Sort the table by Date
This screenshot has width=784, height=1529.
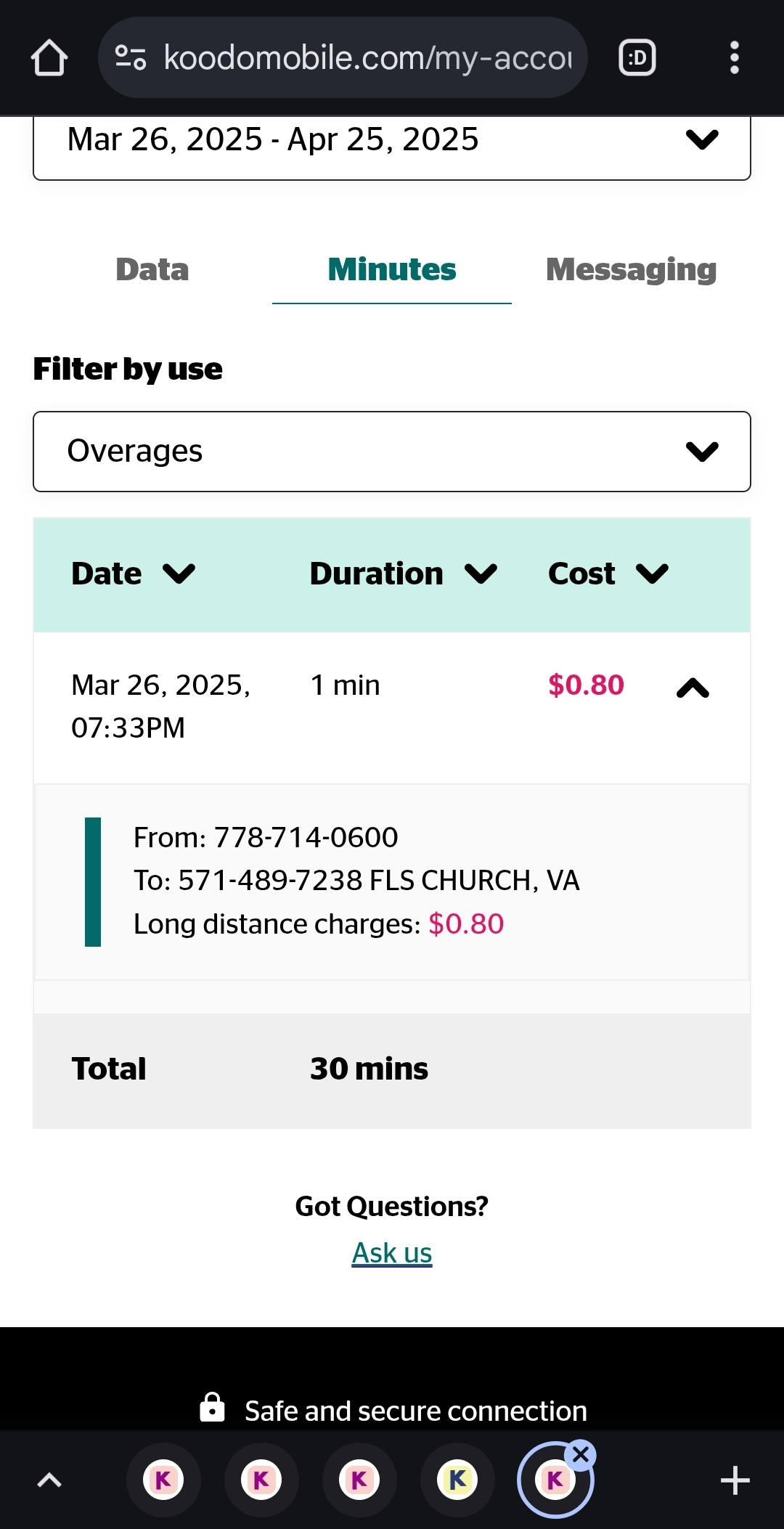[134, 574]
